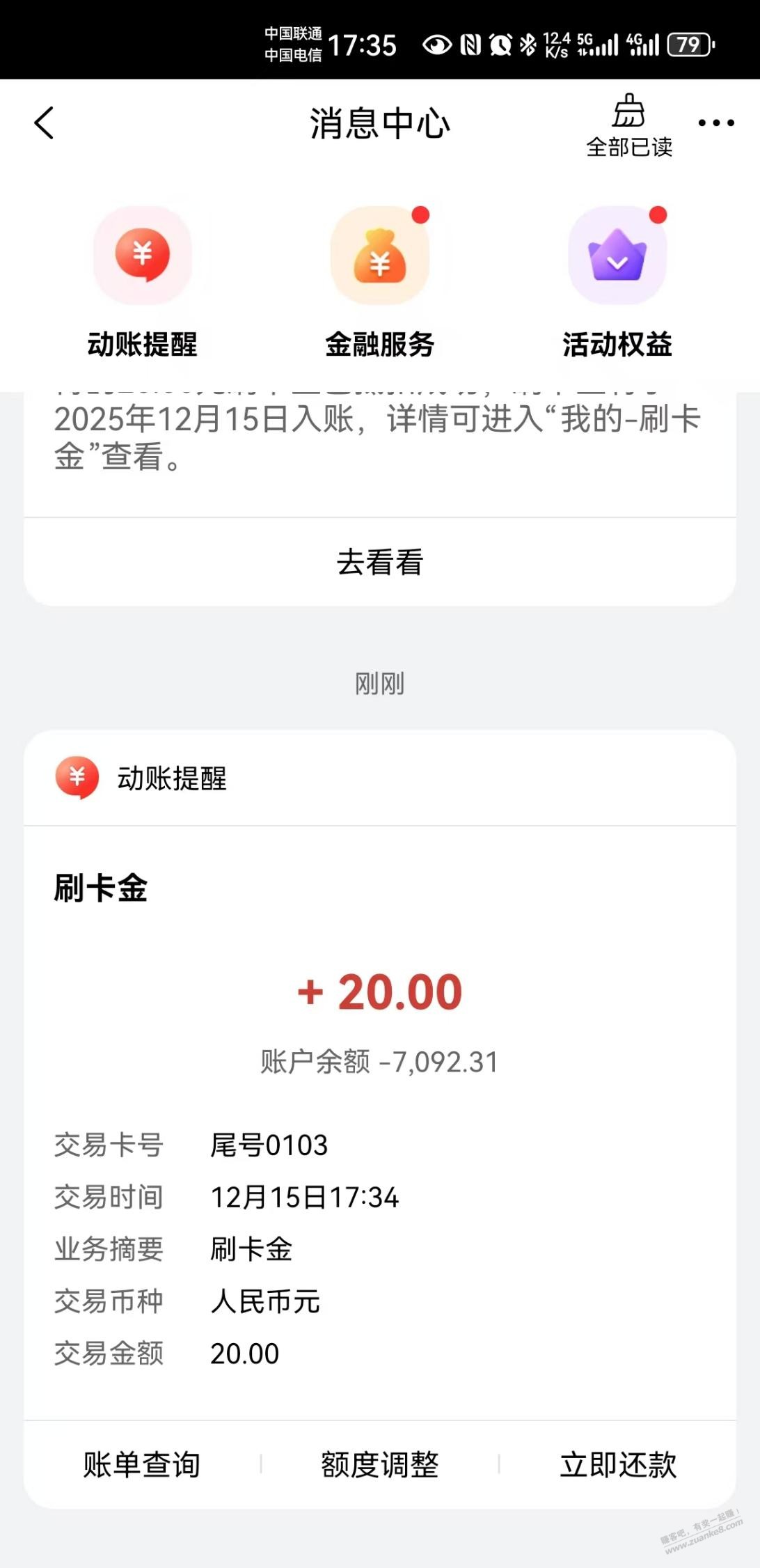The image size is (760, 1568).
Task: Open 账单查询
Action: (x=142, y=1464)
